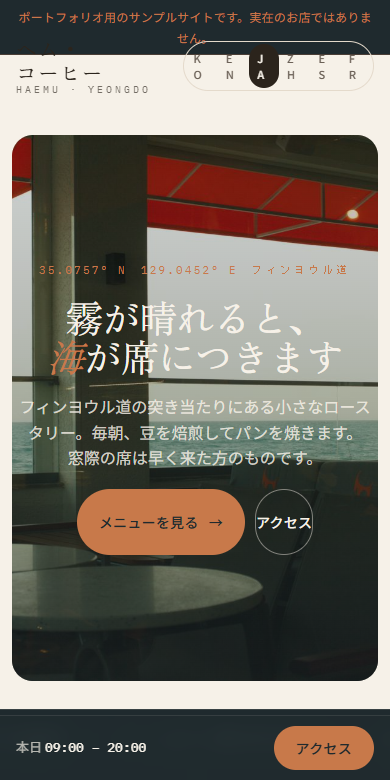Switch language to KO

tap(197, 67)
